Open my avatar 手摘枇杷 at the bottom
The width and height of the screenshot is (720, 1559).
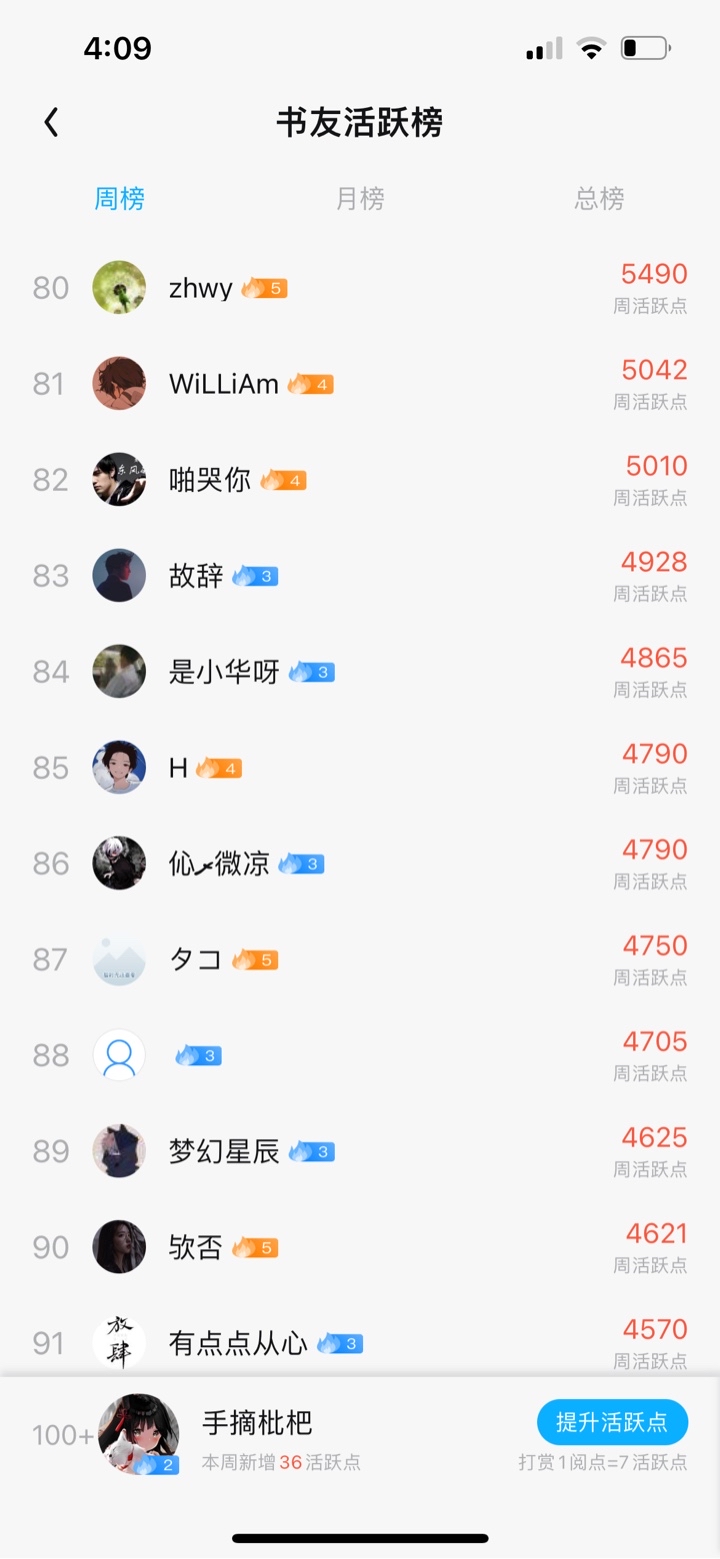(139, 1434)
